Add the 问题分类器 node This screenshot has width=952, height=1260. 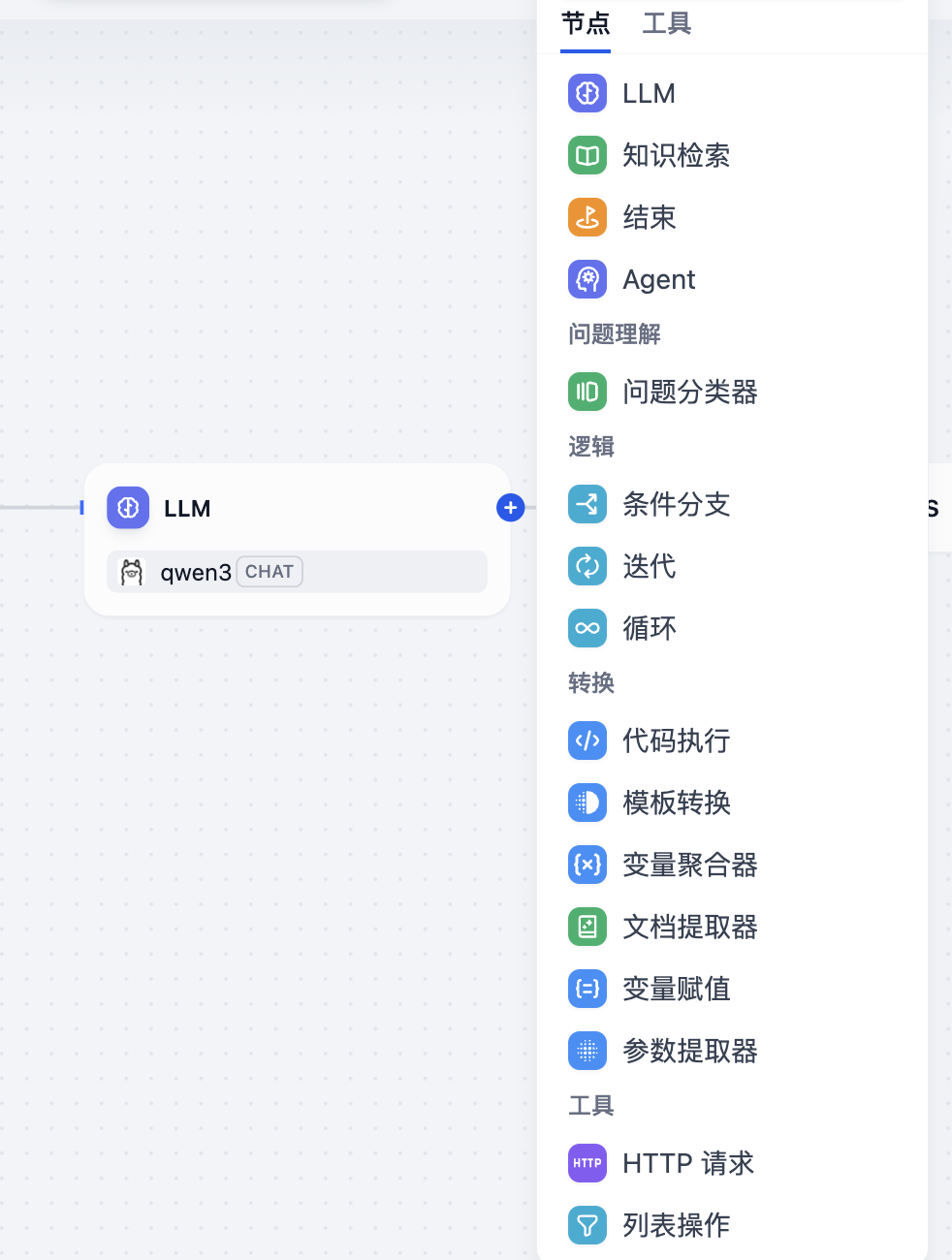688,392
